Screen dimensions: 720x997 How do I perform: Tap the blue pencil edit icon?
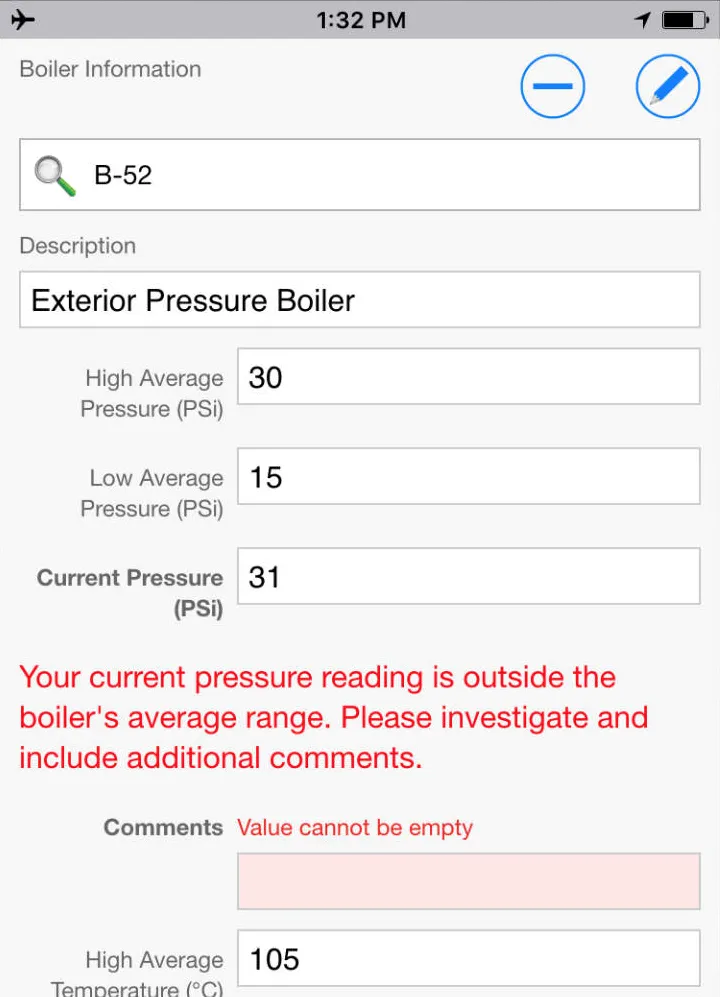tap(667, 86)
